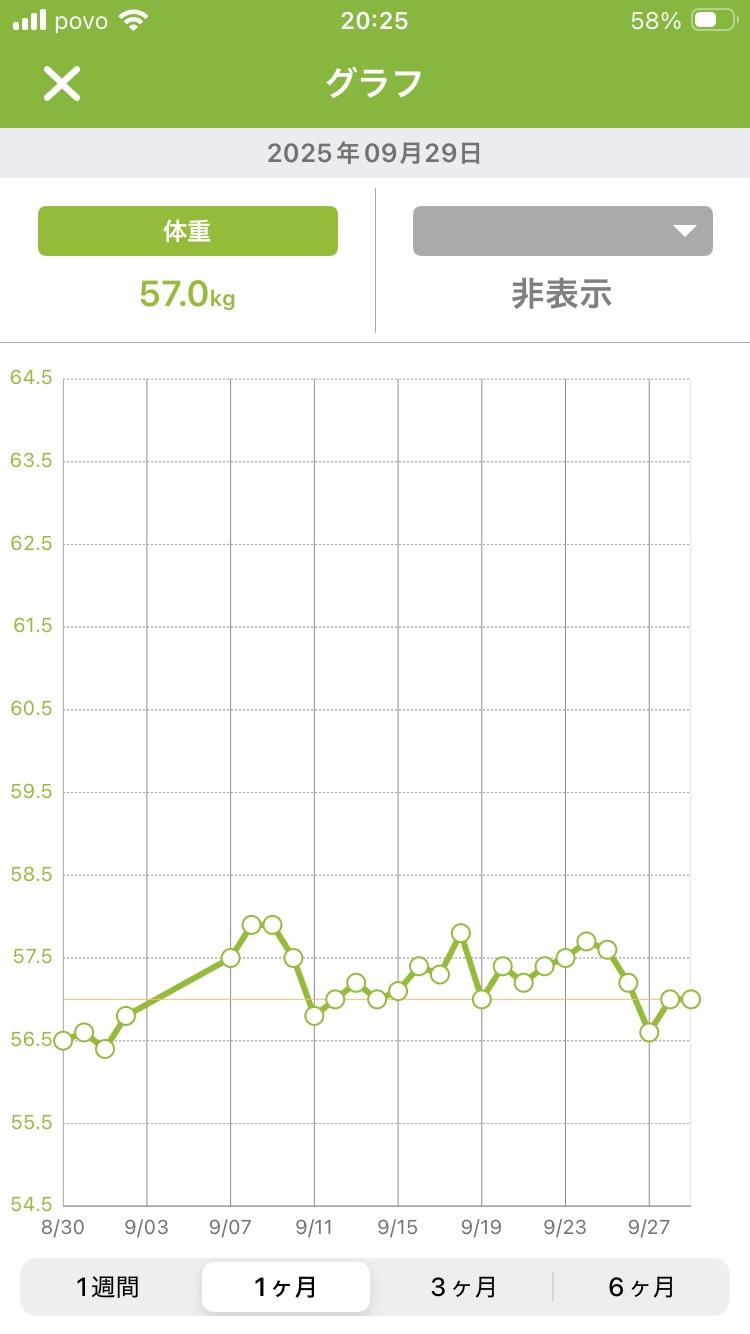Tap the 体重 green button
The height and width of the screenshot is (1334, 750).
(188, 231)
